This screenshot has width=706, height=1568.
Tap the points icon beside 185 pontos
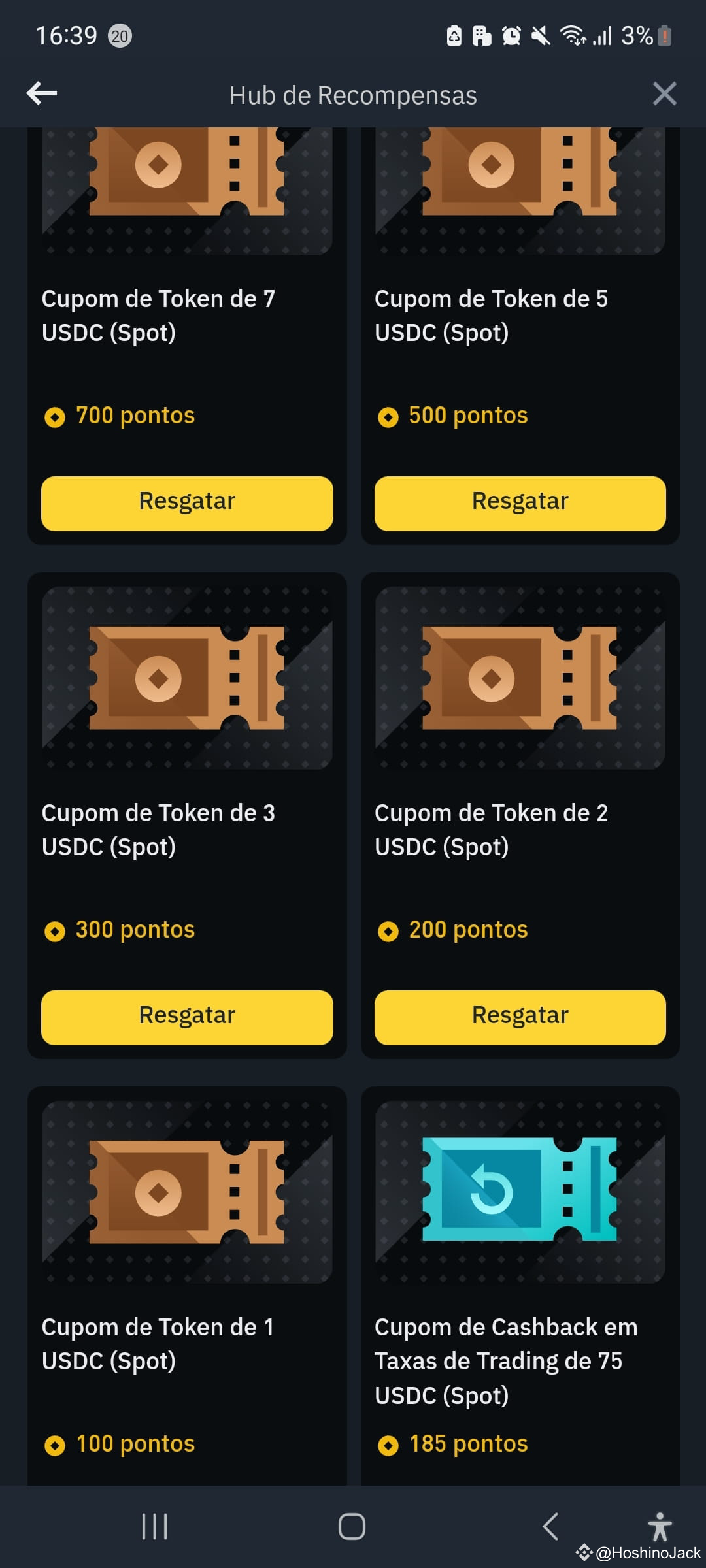pyautogui.click(x=390, y=1445)
